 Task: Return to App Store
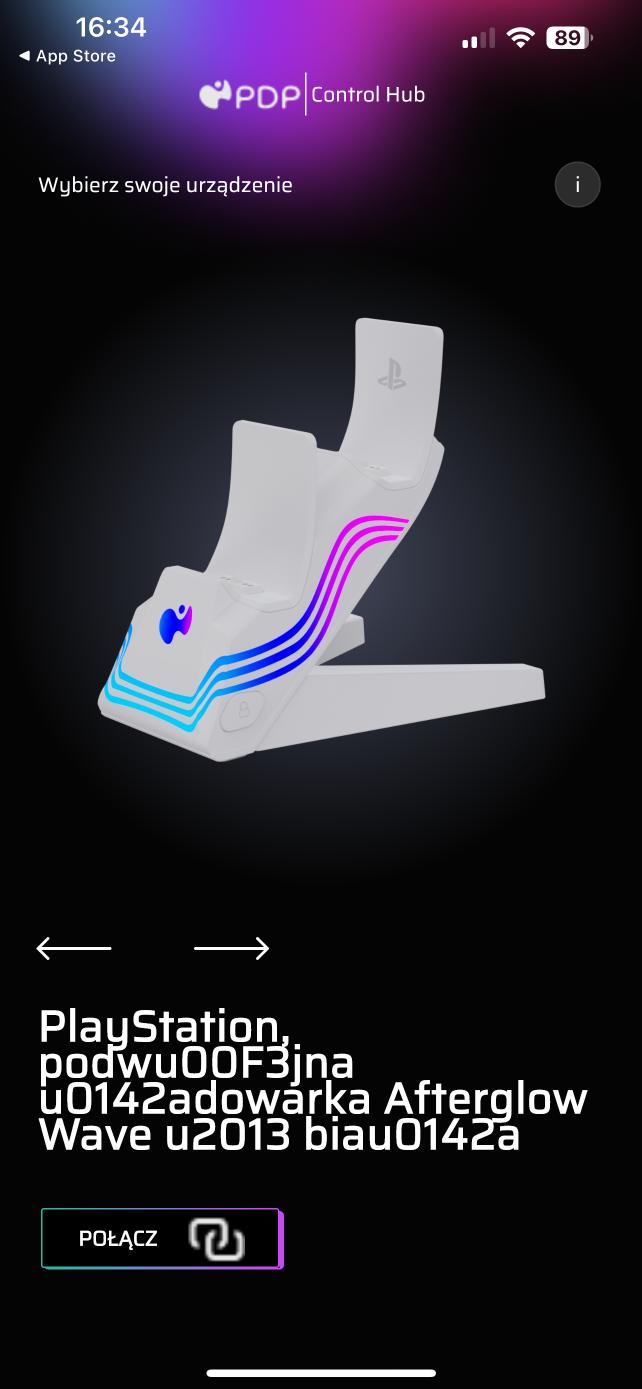click(x=67, y=57)
